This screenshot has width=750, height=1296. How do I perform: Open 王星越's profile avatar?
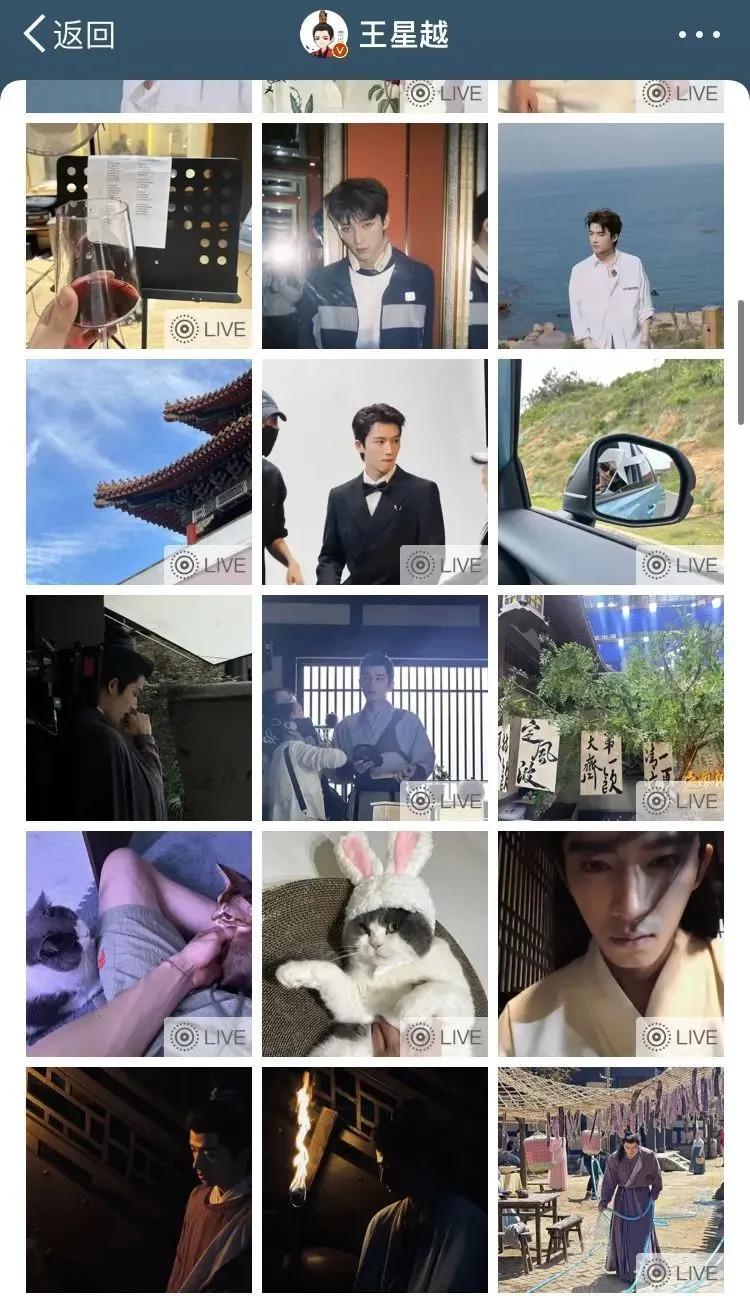(324, 34)
